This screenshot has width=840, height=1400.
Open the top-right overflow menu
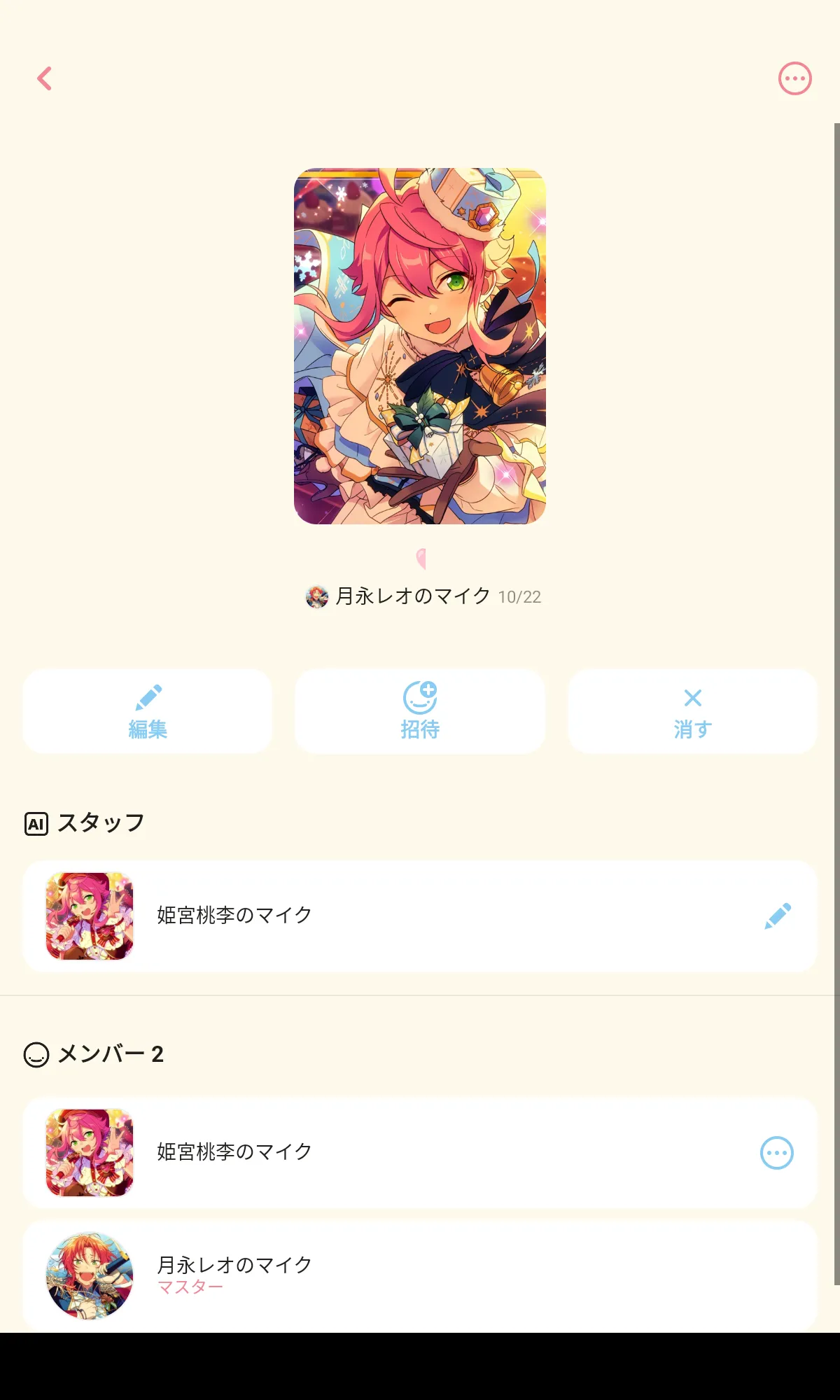click(x=794, y=78)
